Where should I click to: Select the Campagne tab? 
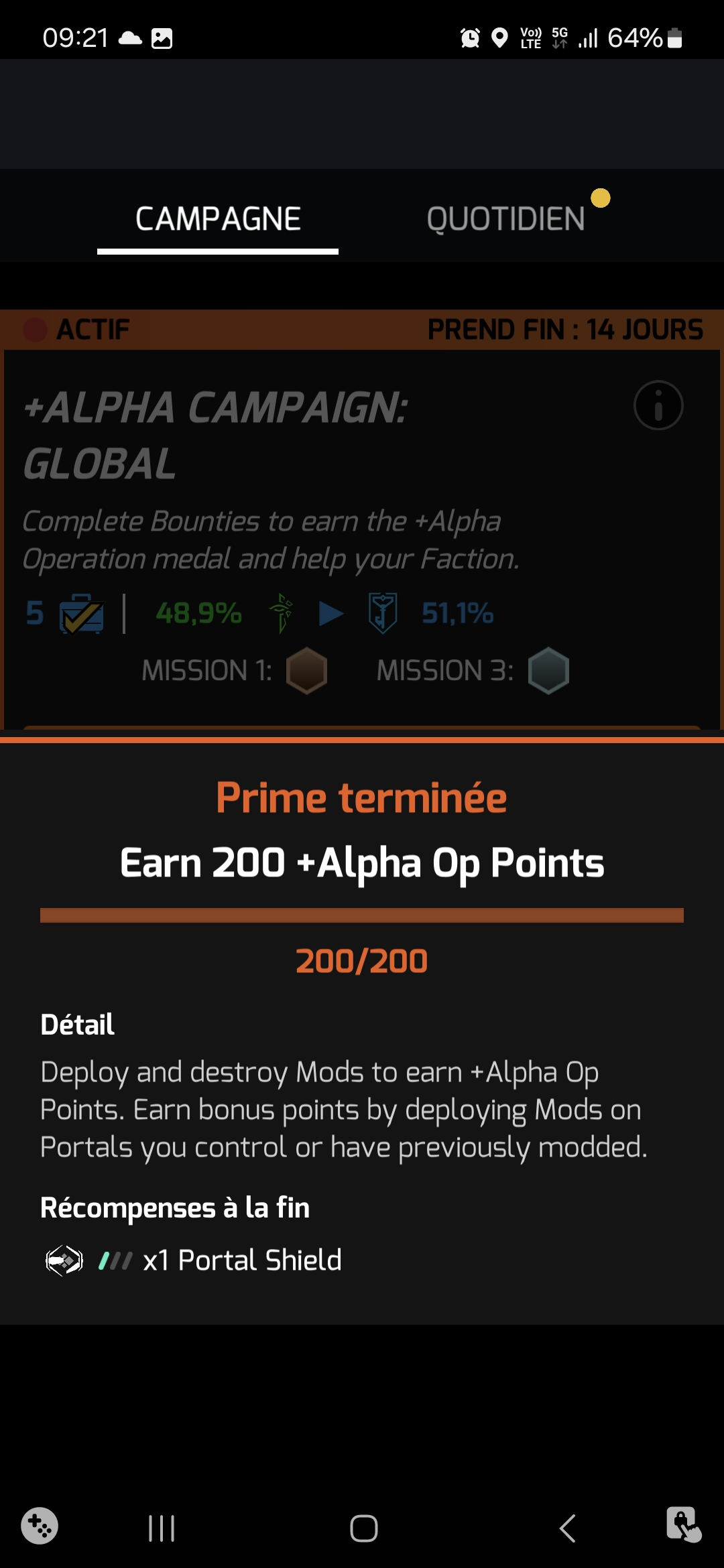(x=218, y=219)
